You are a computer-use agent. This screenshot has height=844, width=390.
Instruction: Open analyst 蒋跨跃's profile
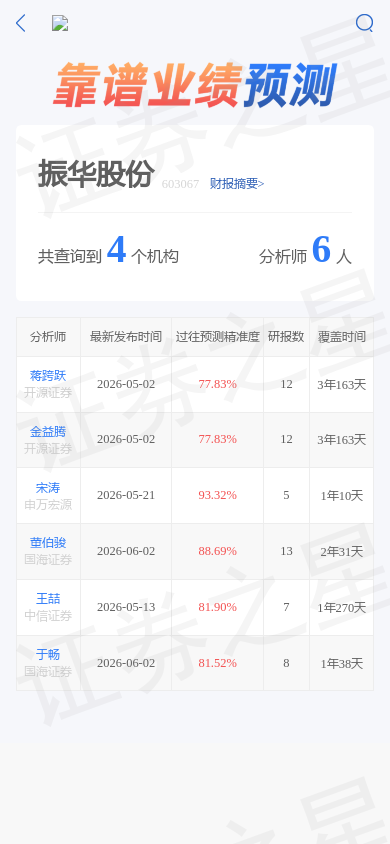pyautogui.click(x=48, y=376)
